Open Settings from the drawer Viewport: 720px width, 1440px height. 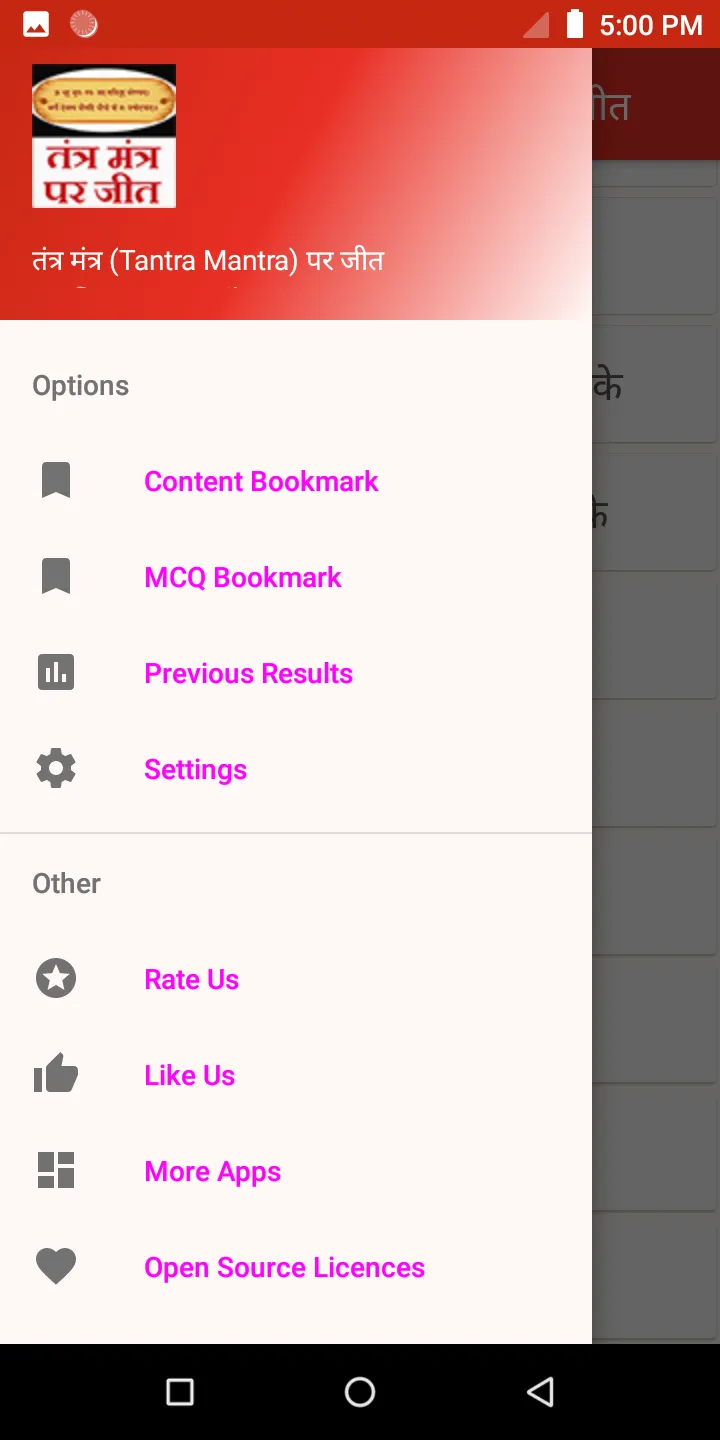pyautogui.click(x=296, y=769)
